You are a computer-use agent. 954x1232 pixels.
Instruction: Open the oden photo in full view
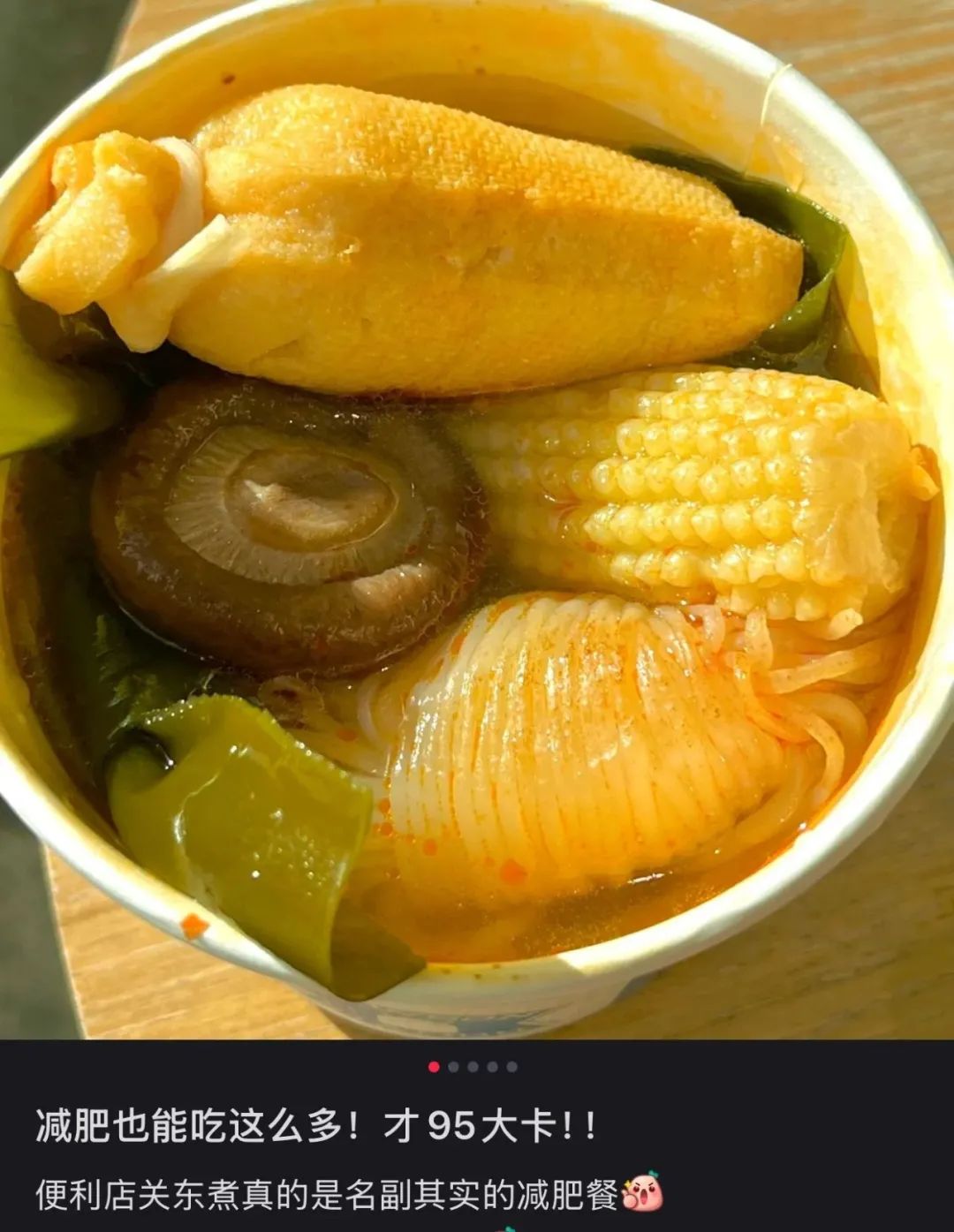[477, 519]
